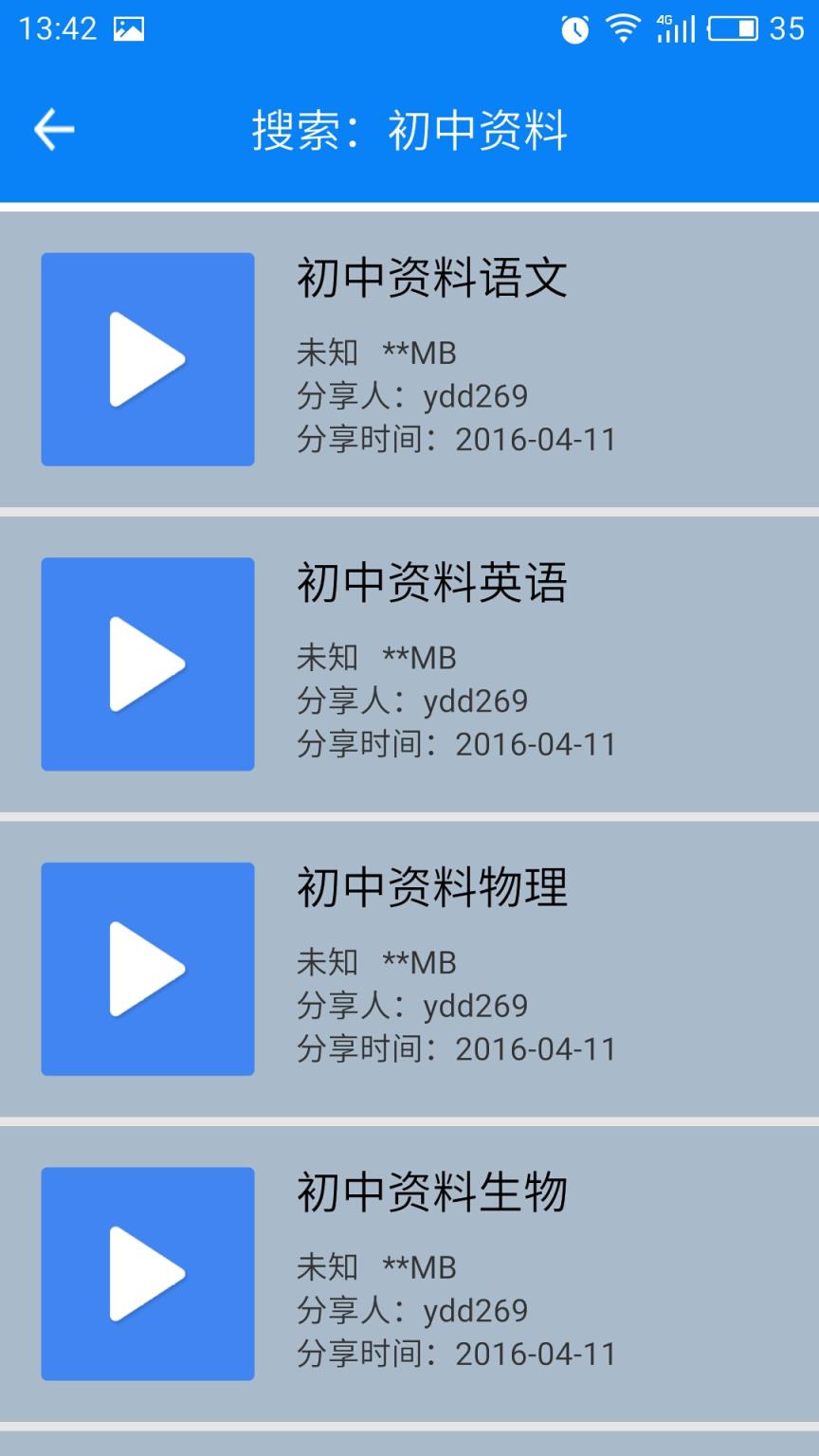Tap the 未知 **MB size label of 初中资料物理
Screen dimensions: 819x1456
pyautogui.click(x=376, y=961)
